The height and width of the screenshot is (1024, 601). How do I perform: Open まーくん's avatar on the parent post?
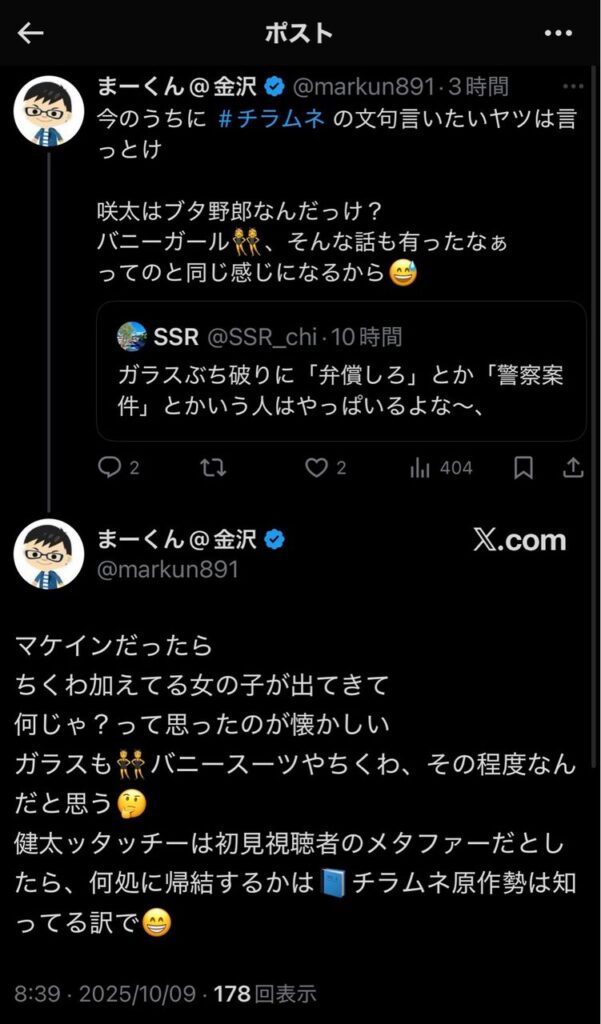coord(48,110)
